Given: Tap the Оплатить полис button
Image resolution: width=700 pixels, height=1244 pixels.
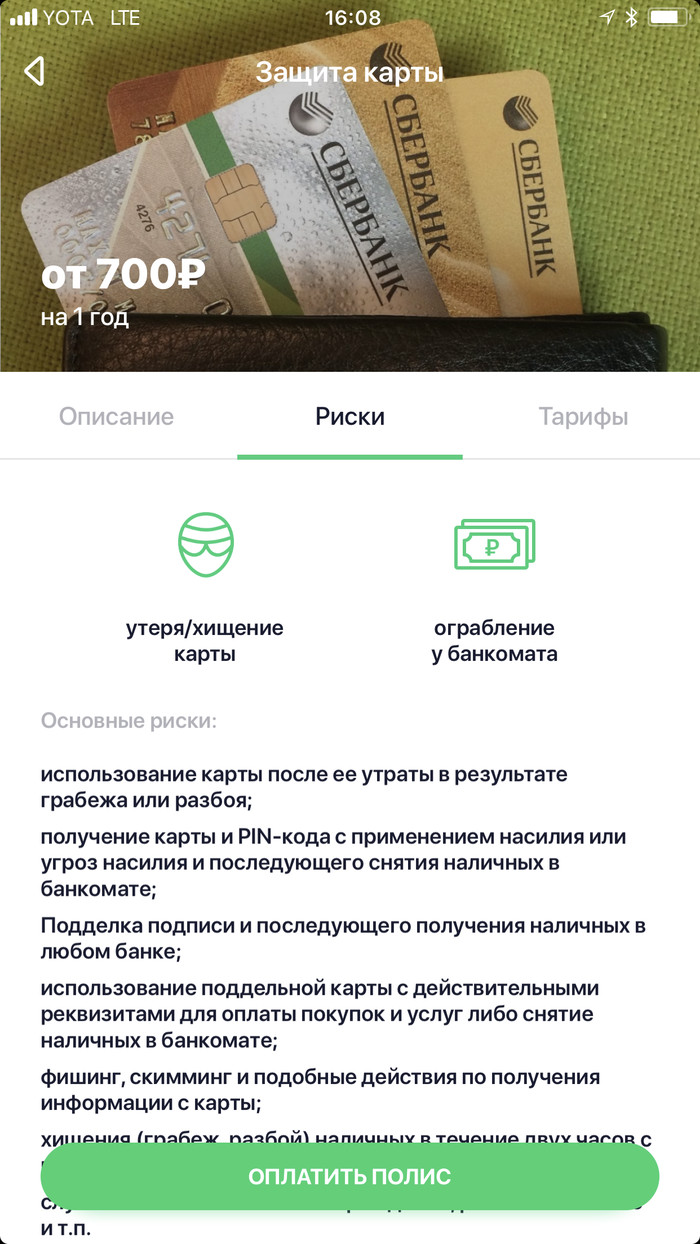Looking at the screenshot, I should click(x=350, y=1177).
